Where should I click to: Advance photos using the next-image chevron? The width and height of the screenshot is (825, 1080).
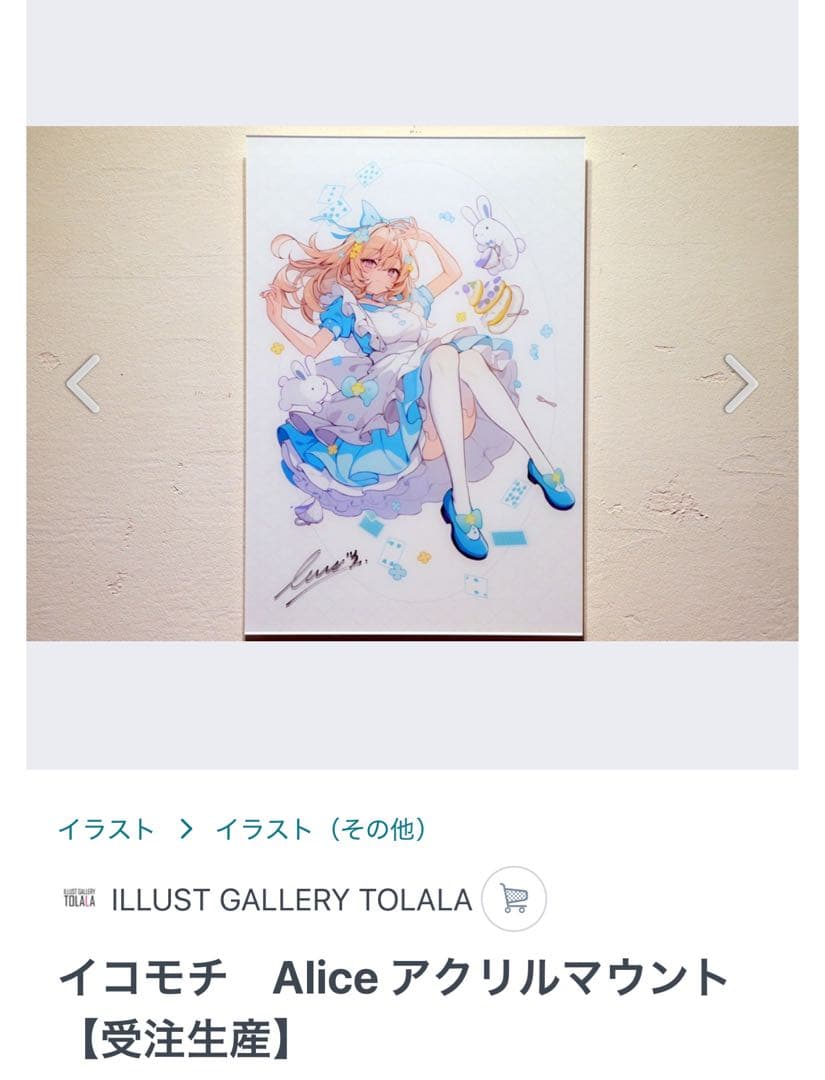tap(740, 383)
